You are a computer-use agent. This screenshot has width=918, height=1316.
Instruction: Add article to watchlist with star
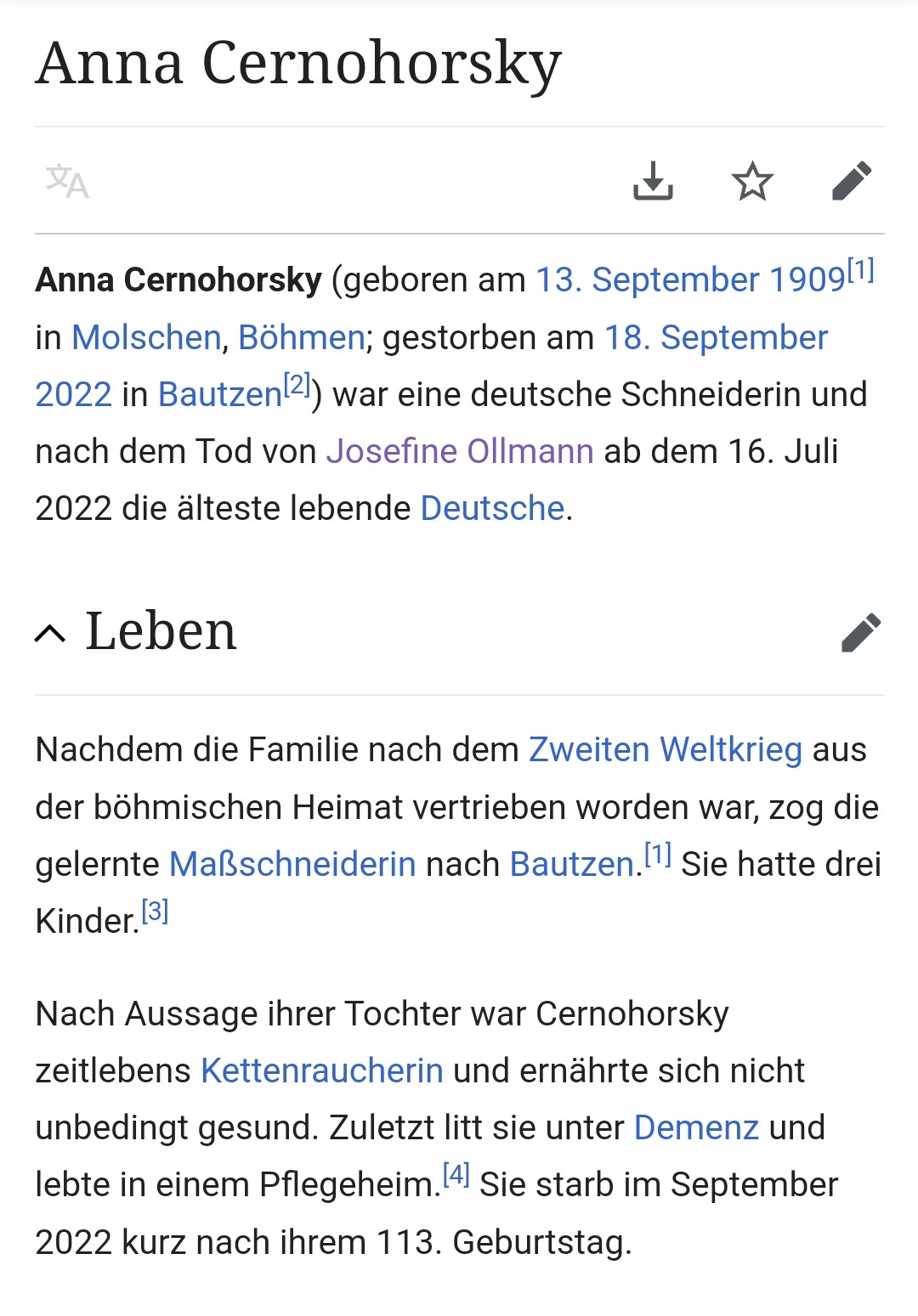(752, 181)
